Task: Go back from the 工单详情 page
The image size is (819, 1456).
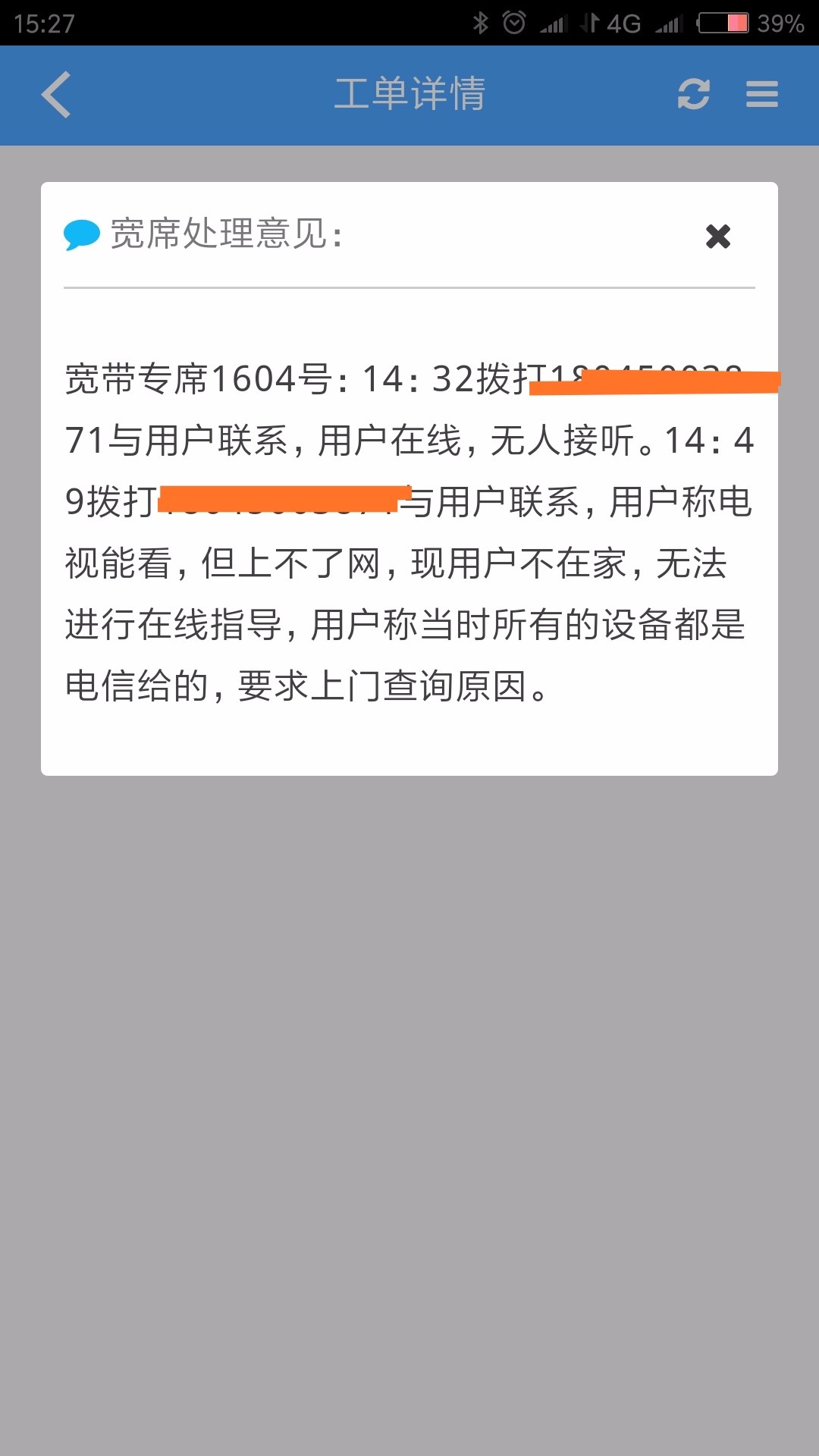Action: [x=56, y=95]
